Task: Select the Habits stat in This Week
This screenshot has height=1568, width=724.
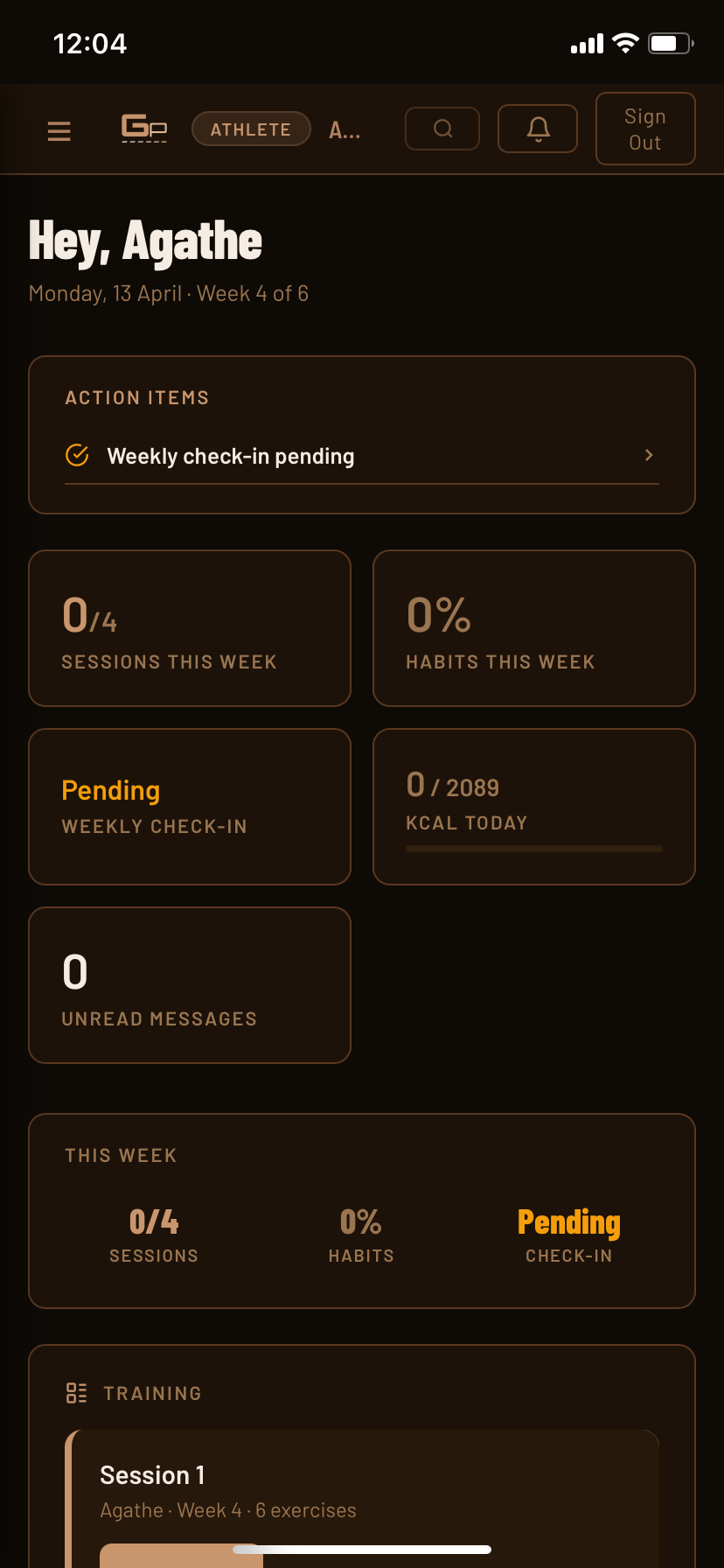Action: click(x=361, y=1233)
